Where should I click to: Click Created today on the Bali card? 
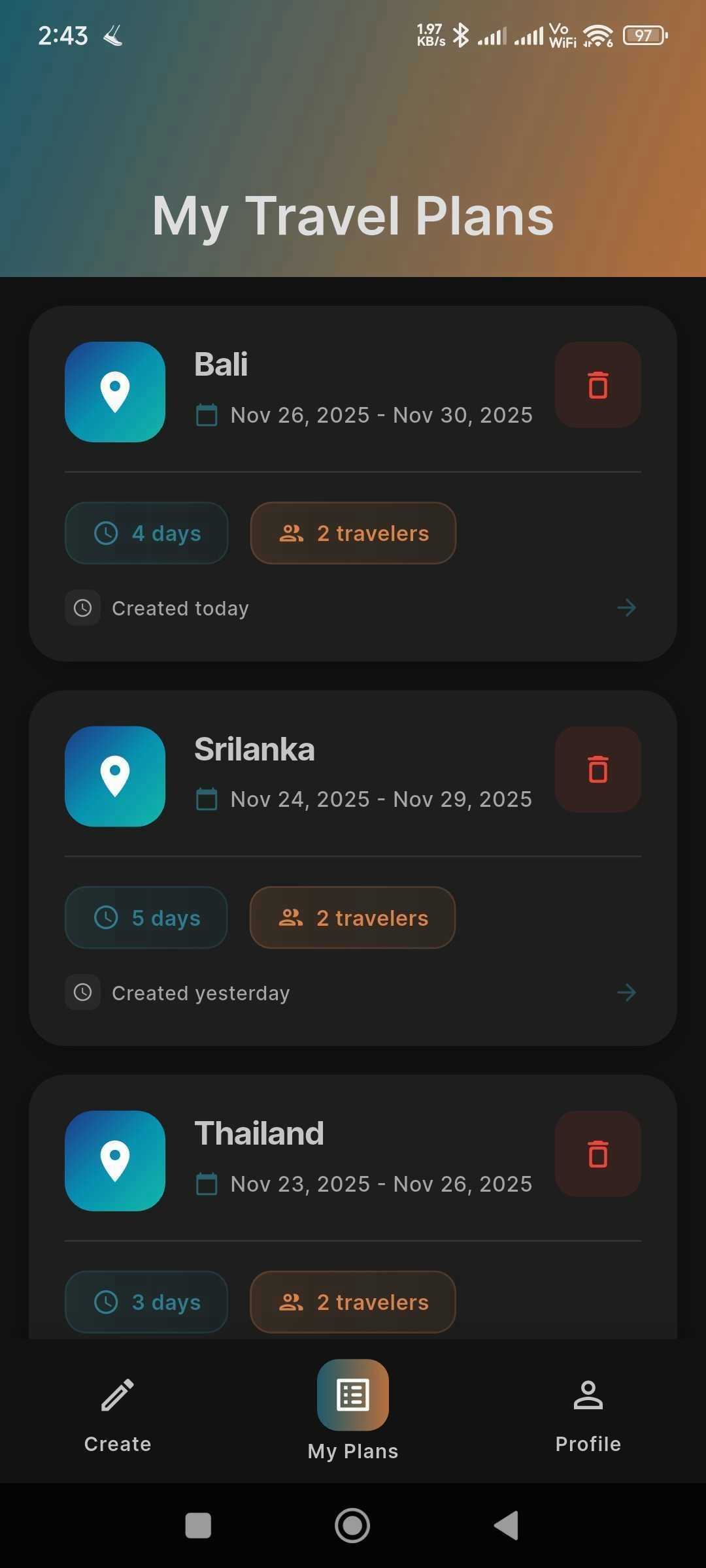(180, 608)
